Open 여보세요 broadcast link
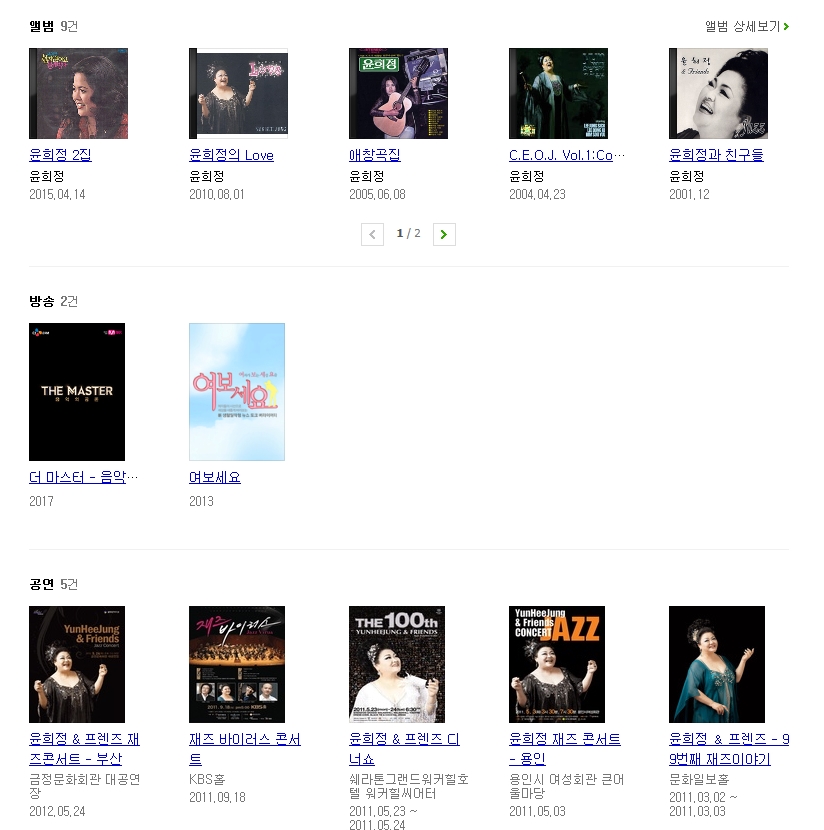The image size is (824, 830). 215,477
